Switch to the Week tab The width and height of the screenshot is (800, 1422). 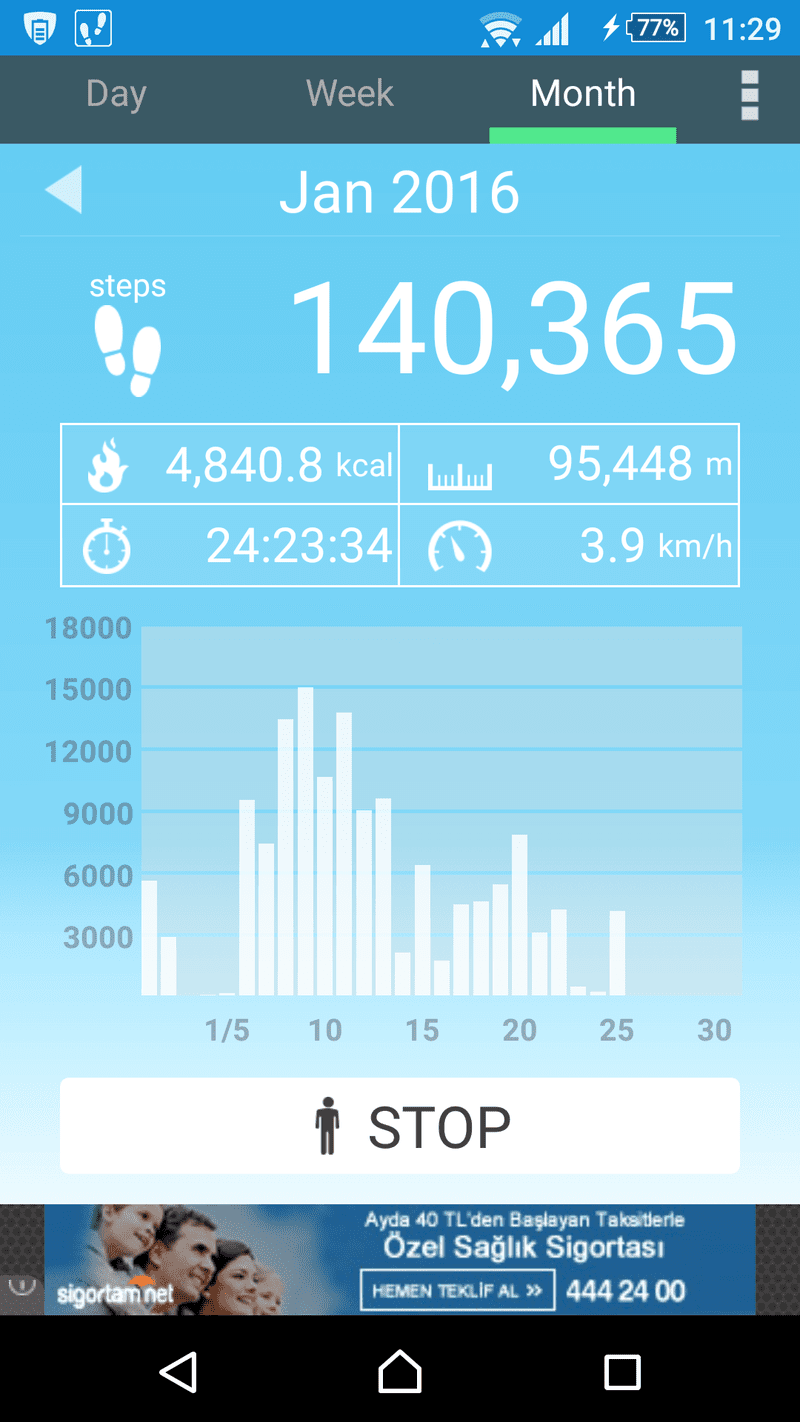(349, 95)
